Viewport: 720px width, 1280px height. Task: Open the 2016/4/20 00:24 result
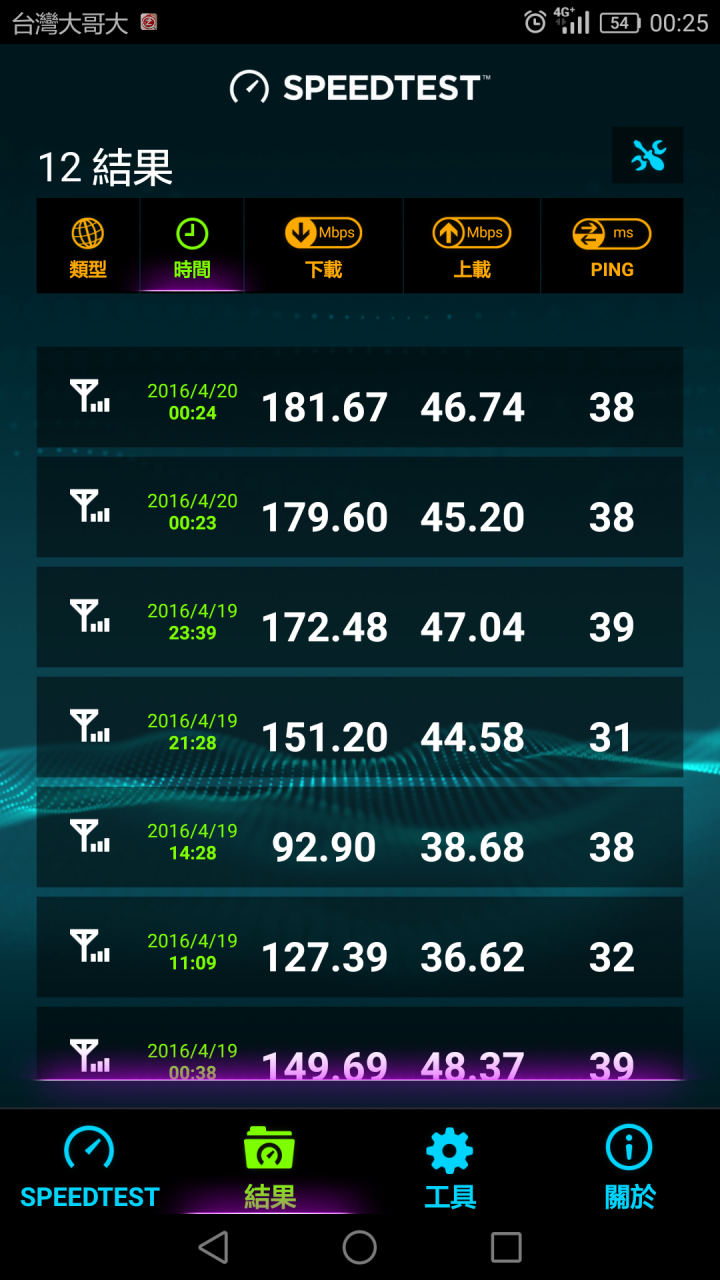click(x=360, y=397)
